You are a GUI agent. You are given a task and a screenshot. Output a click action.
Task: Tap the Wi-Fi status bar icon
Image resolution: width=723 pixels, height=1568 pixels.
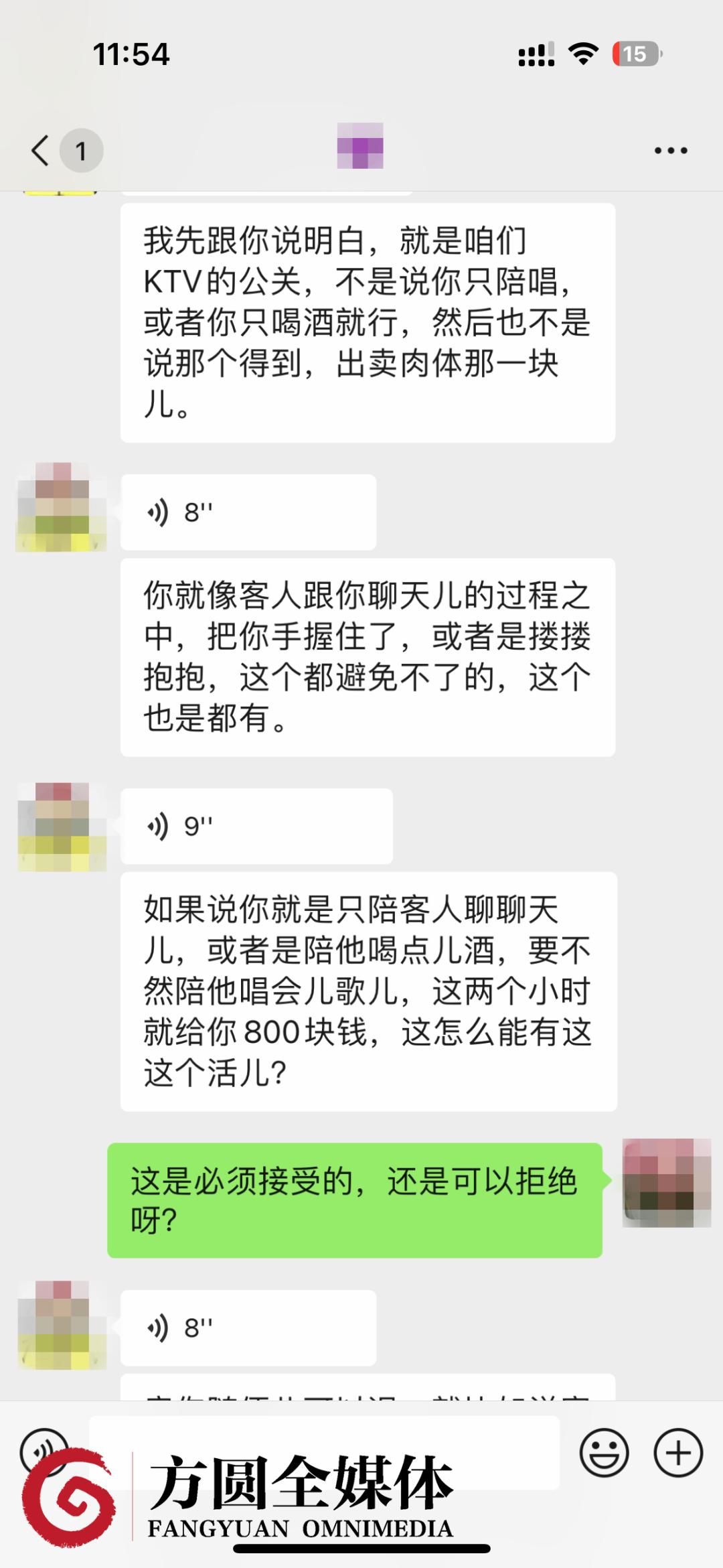point(582,52)
